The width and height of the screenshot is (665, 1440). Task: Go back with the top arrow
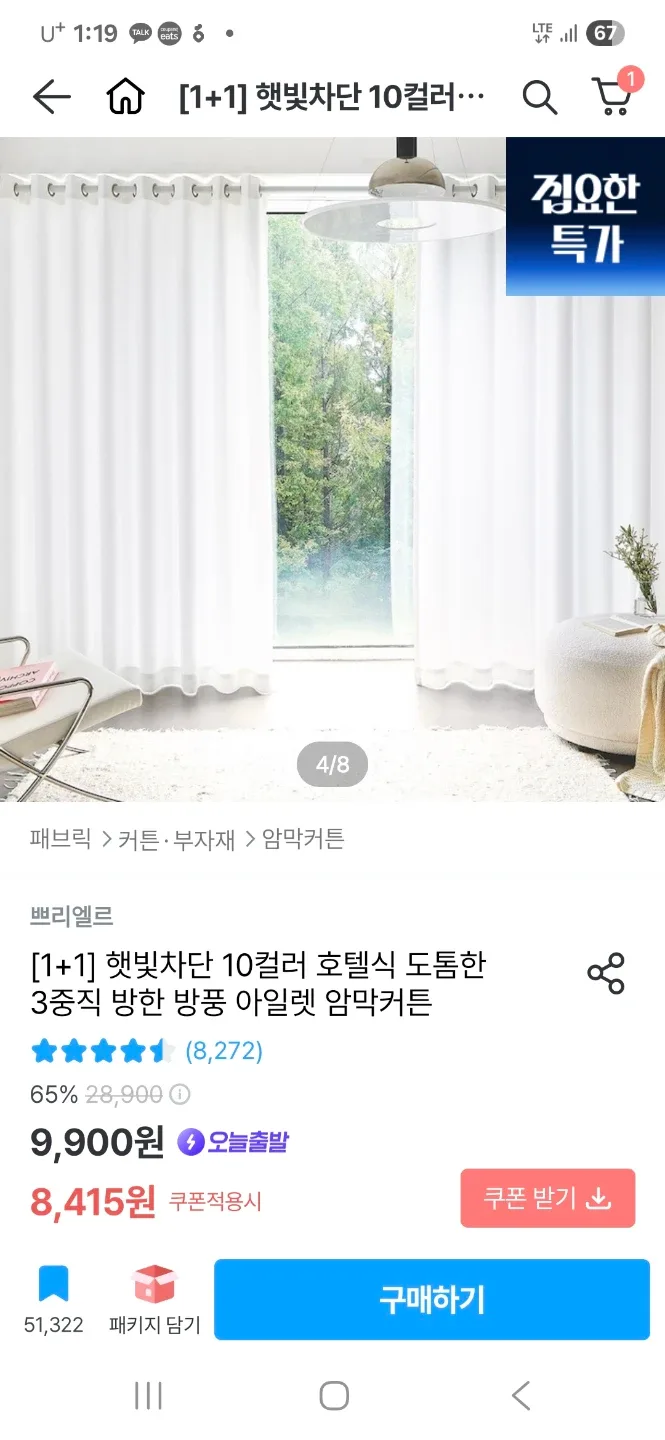[x=51, y=97]
